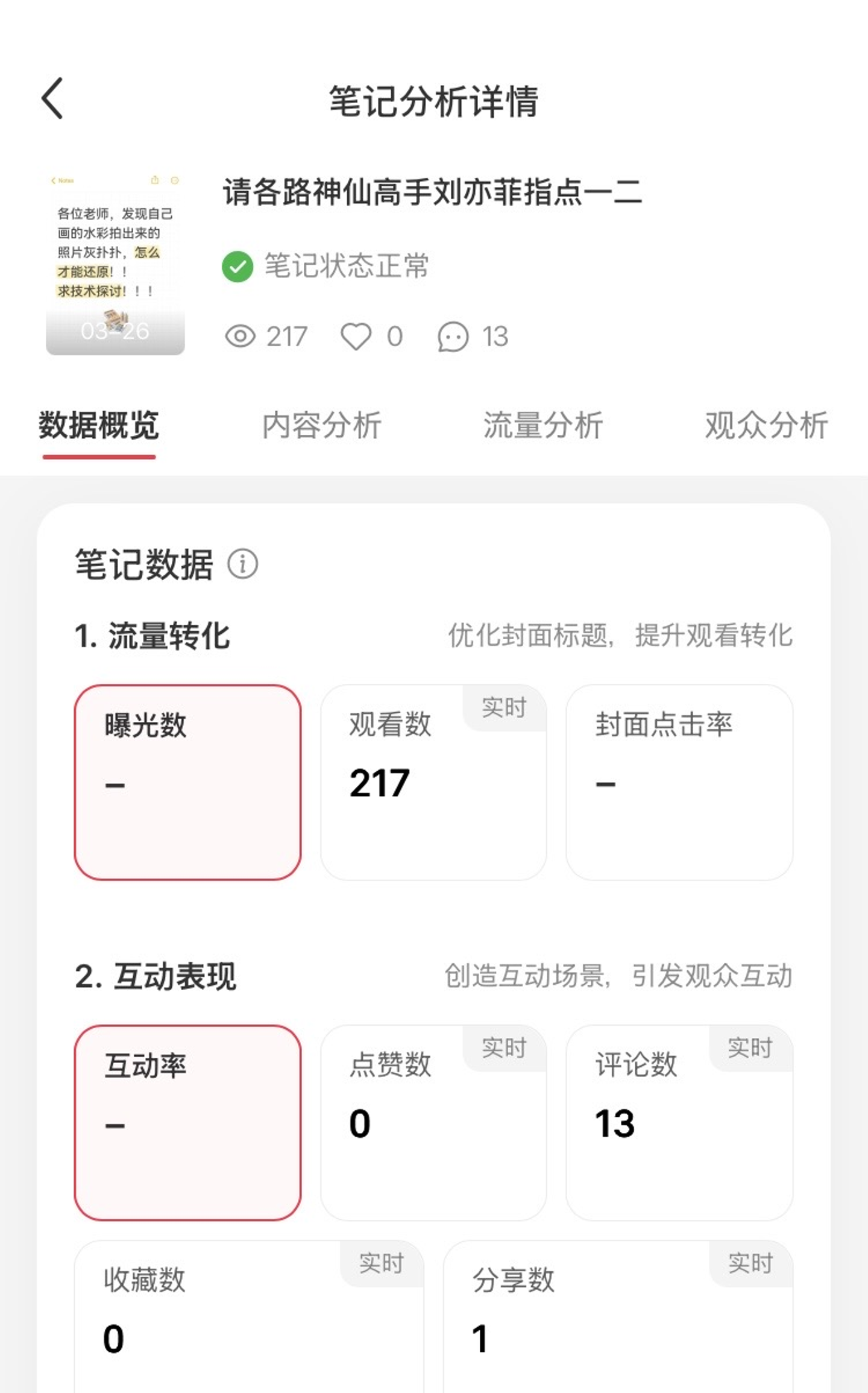Switch to the 流量分析 tab
Screen dimensions: 868x1393
pyautogui.click(x=542, y=426)
